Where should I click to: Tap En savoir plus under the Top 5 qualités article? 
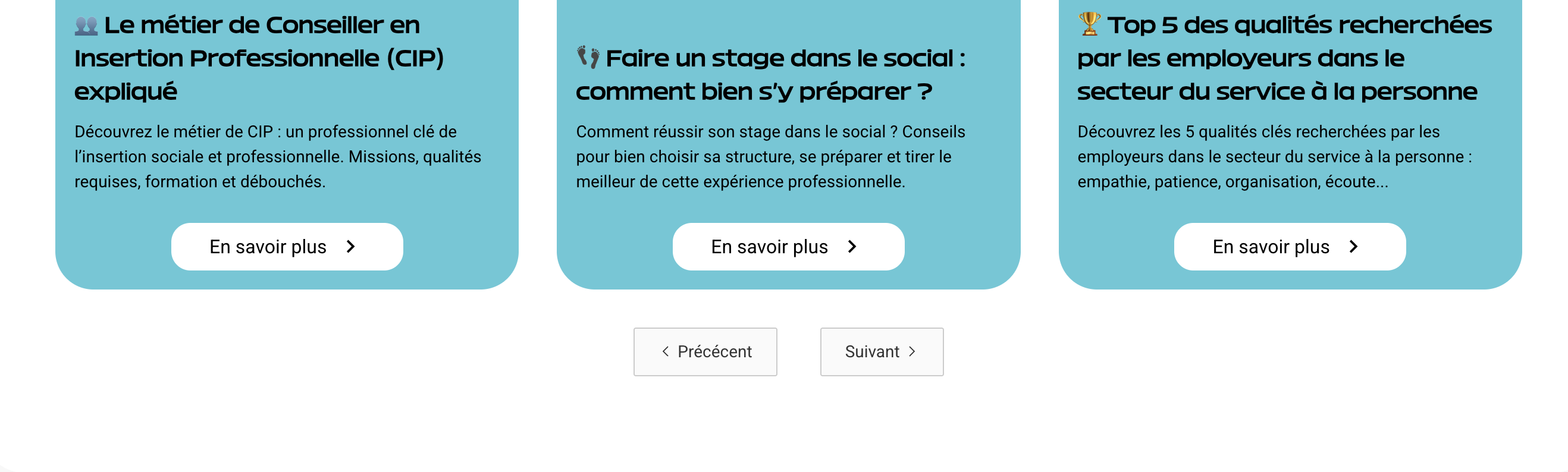[1289, 246]
